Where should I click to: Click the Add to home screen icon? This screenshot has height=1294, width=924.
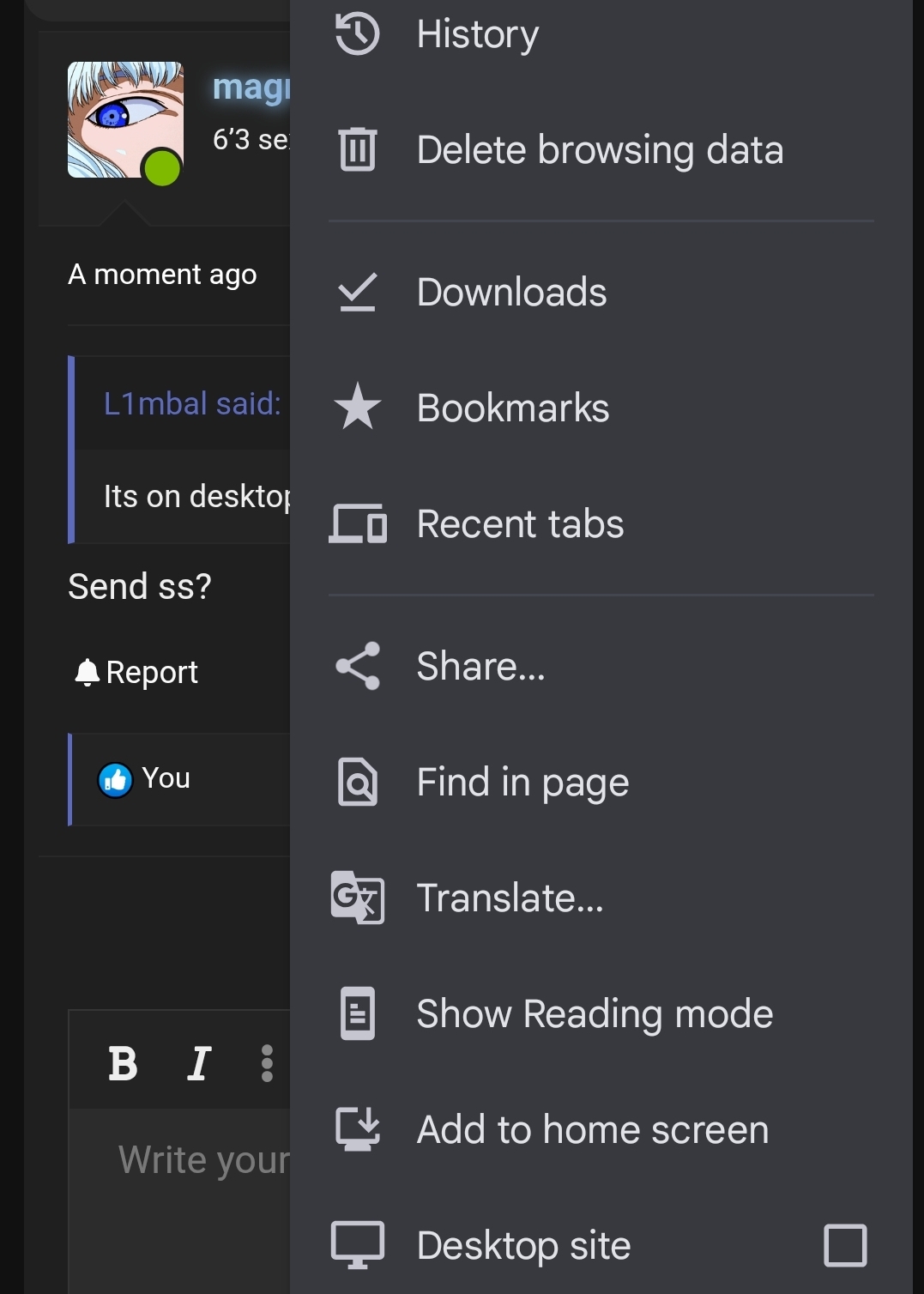(x=356, y=1129)
